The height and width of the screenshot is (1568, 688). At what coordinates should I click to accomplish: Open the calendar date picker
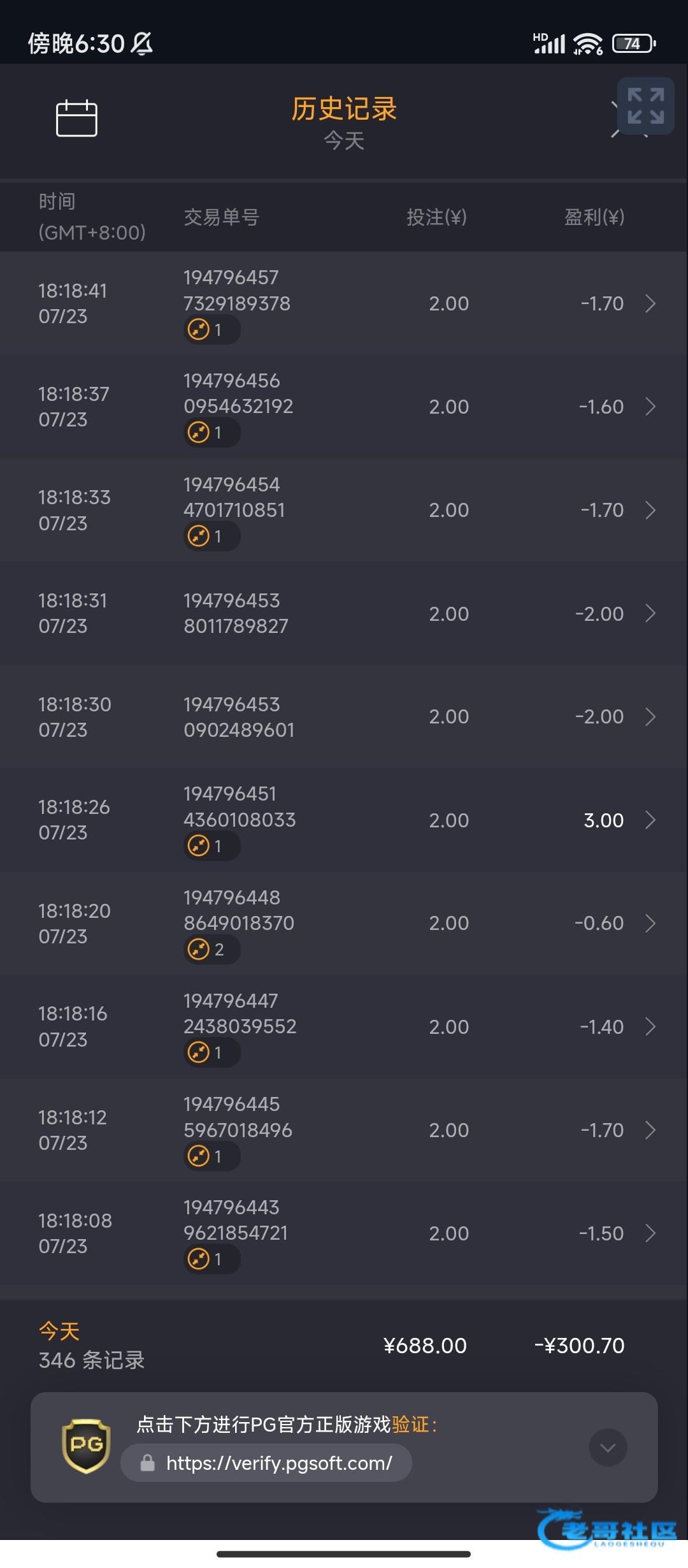click(x=76, y=119)
